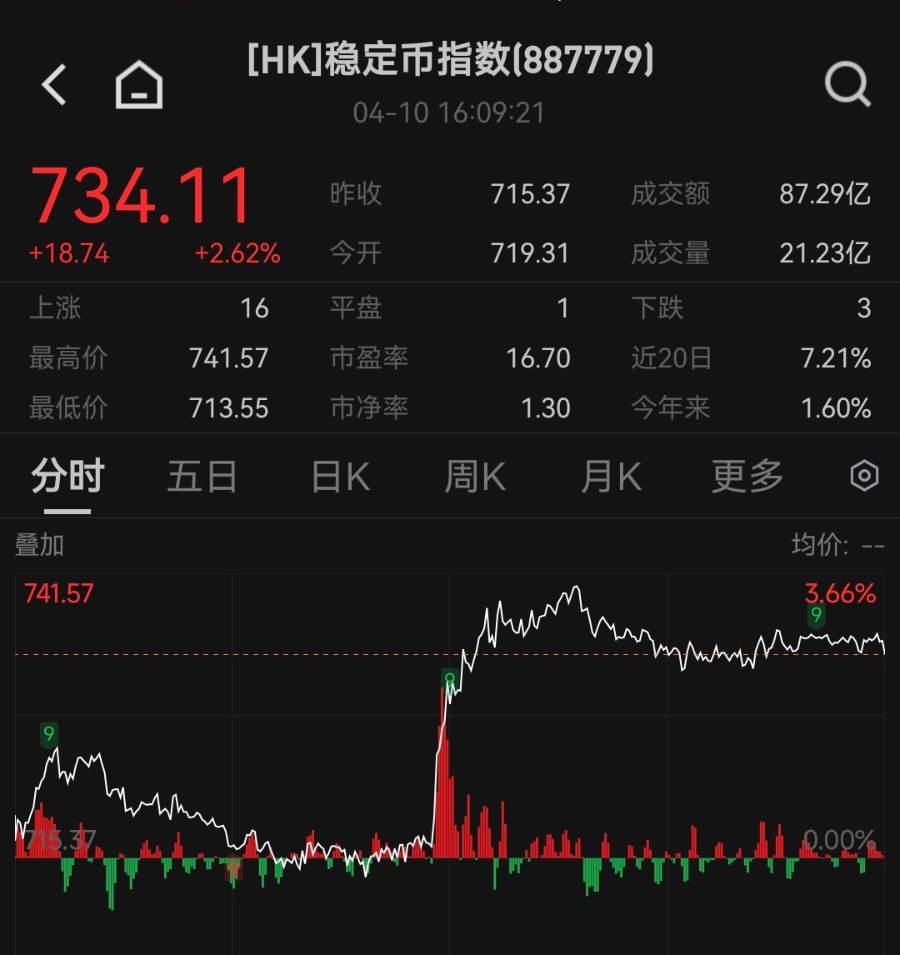Open search using the magnifier icon
The height and width of the screenshot is (955, 900).
coord(848,84)
